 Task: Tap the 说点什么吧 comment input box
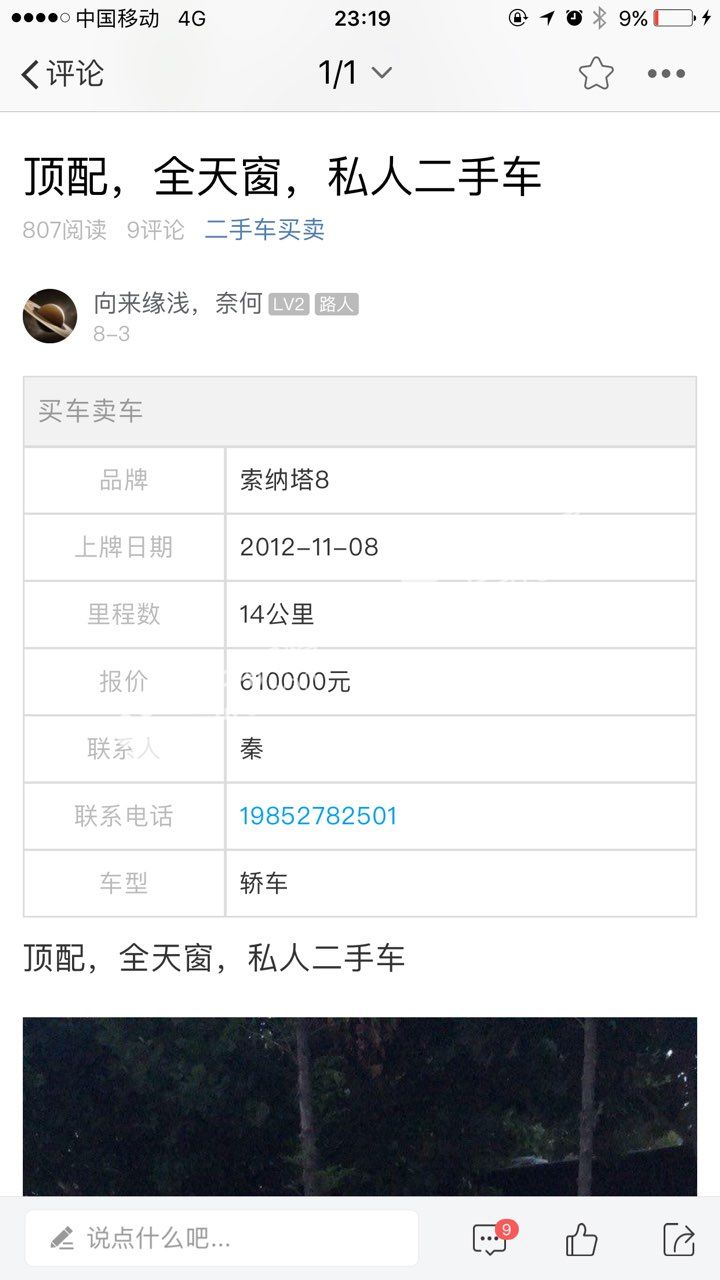(x=221, y=1239)
